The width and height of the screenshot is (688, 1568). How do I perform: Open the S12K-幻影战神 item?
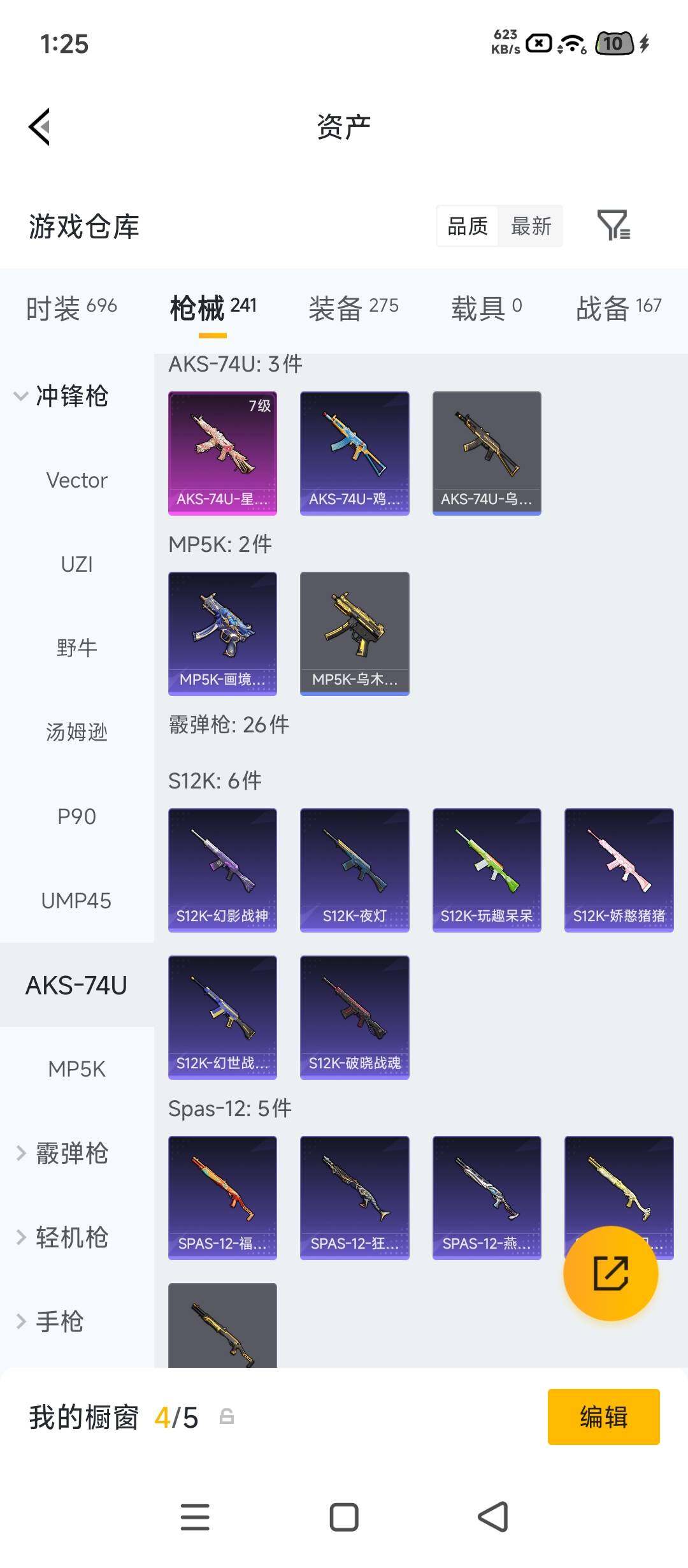click(222, 870)
